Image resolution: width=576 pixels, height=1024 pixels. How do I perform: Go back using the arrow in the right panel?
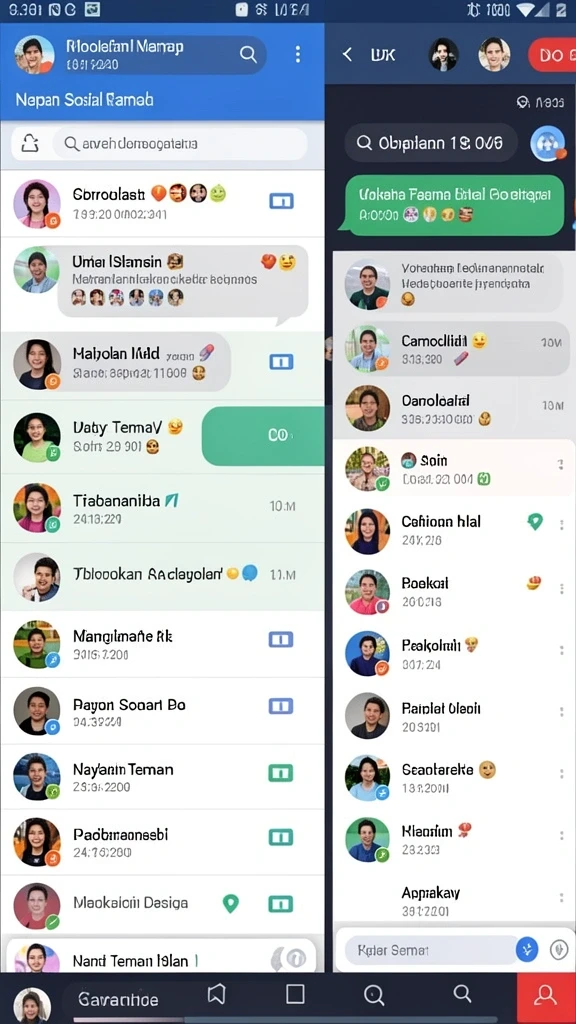tap(347, 55)
